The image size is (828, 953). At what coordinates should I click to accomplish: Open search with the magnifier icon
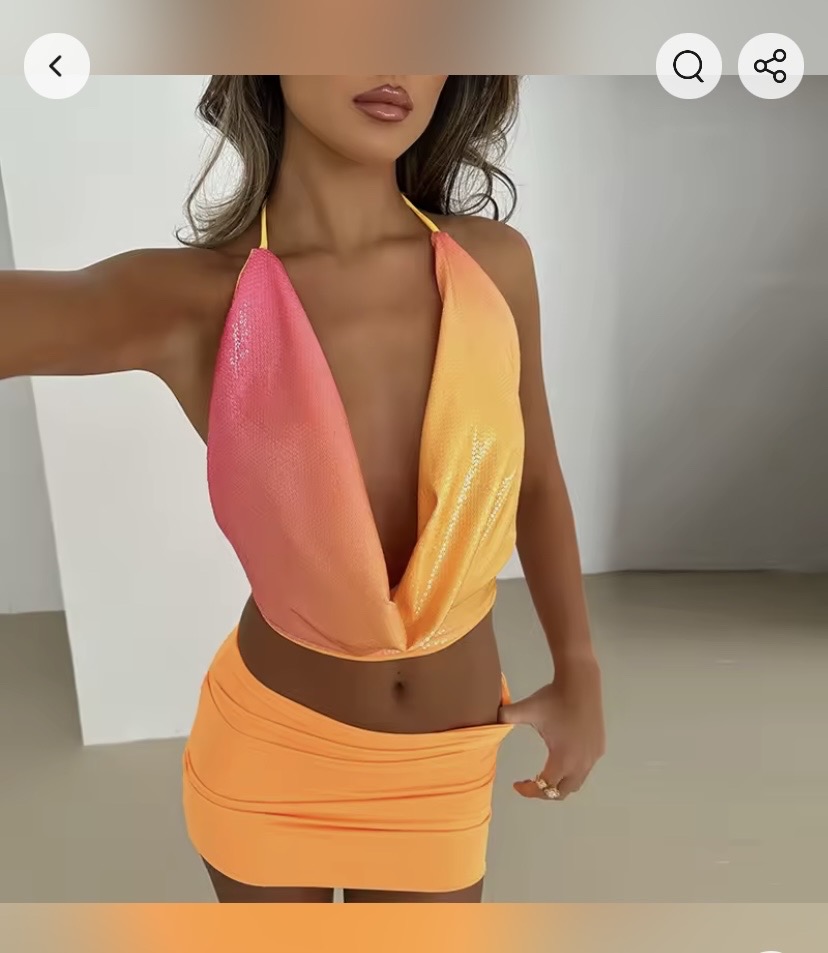coord(688,66)
